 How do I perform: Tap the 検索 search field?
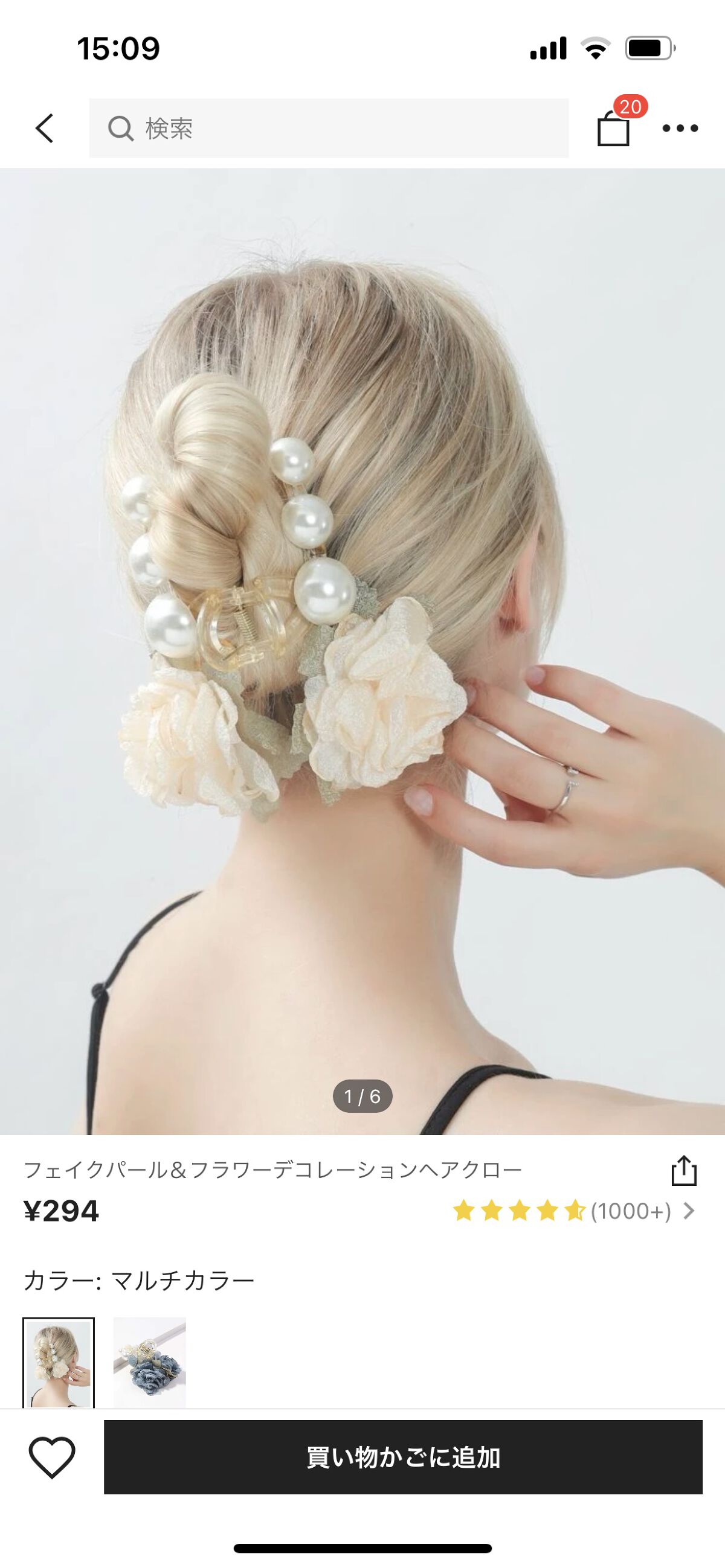point(329,128)
